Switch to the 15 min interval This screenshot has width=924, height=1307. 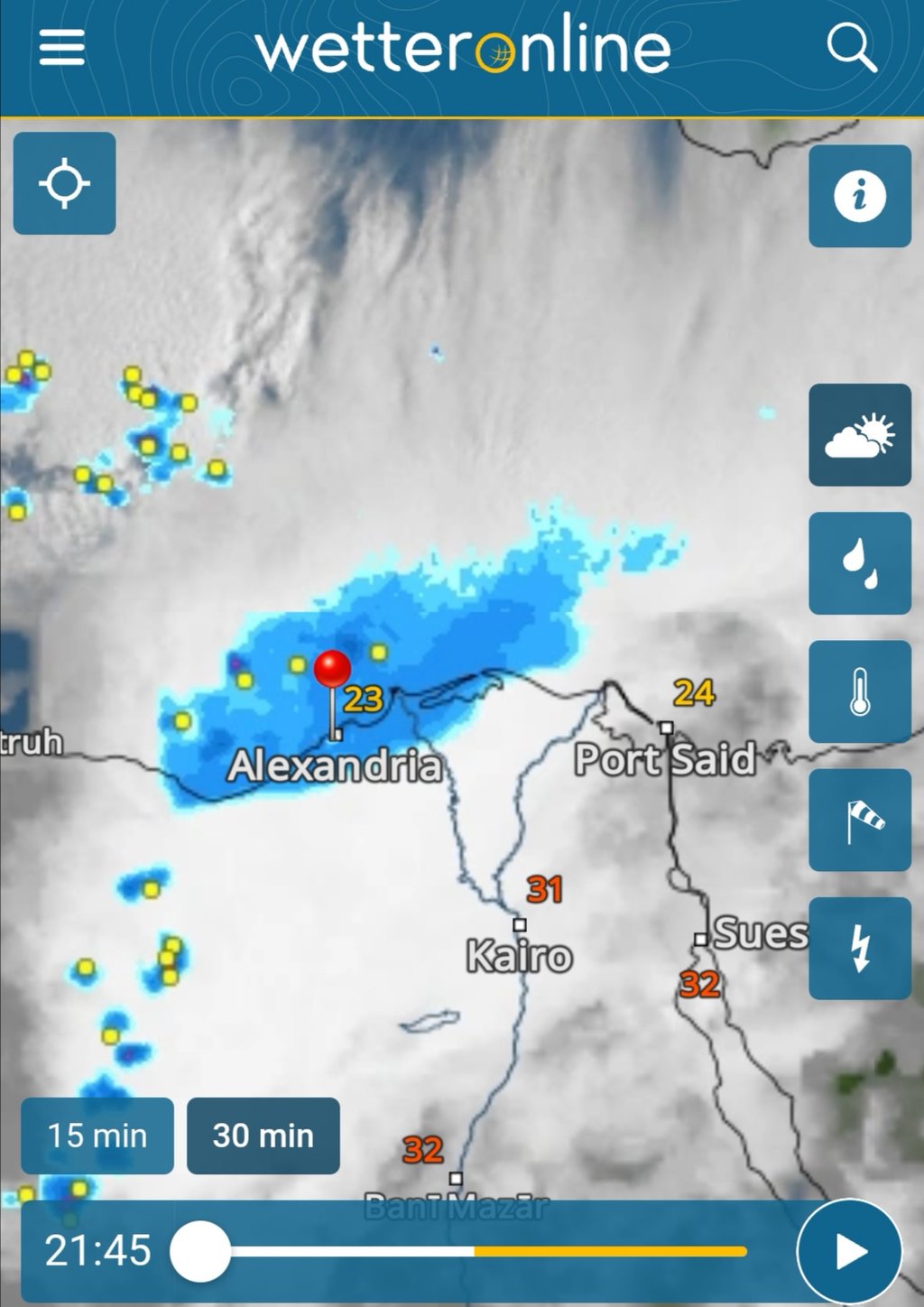(x=97, y=1136)
